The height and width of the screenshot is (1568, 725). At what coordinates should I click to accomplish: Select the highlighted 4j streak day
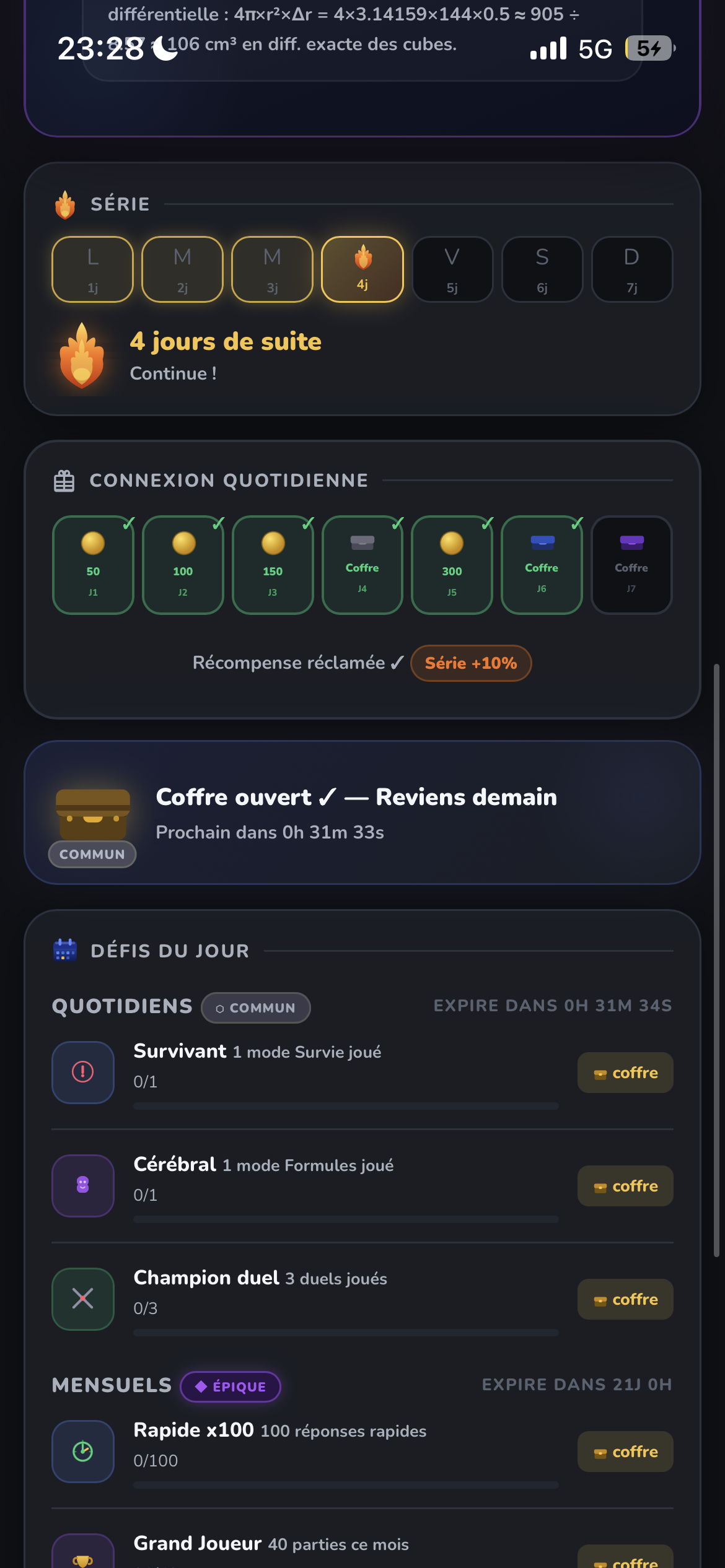pos(362,269)
